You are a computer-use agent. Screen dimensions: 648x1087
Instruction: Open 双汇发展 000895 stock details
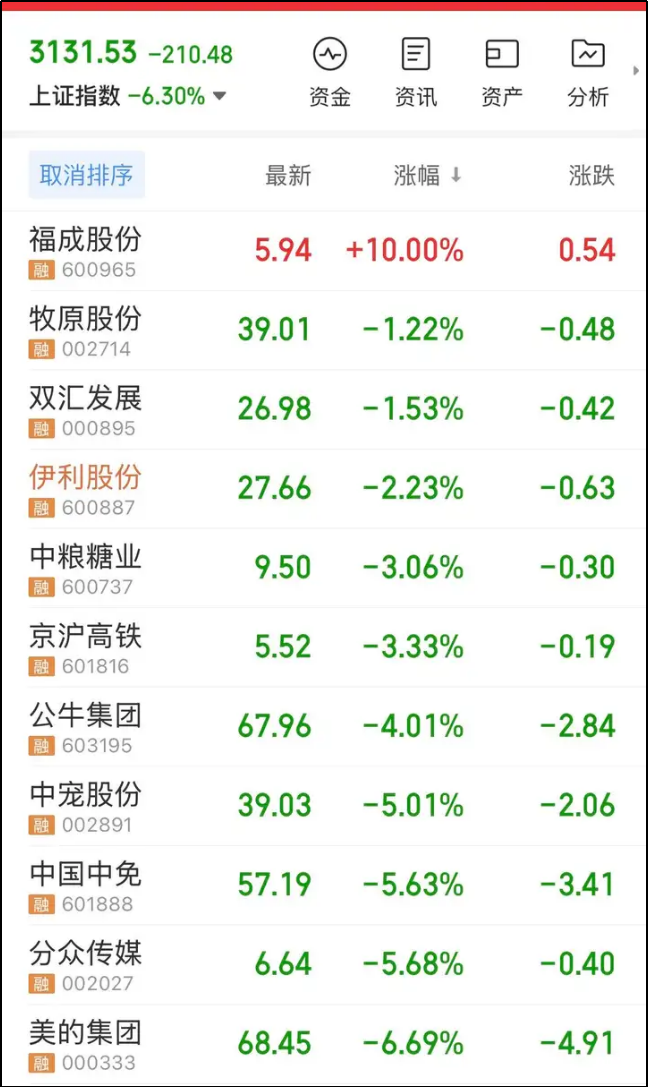click(x=324, y=410)
